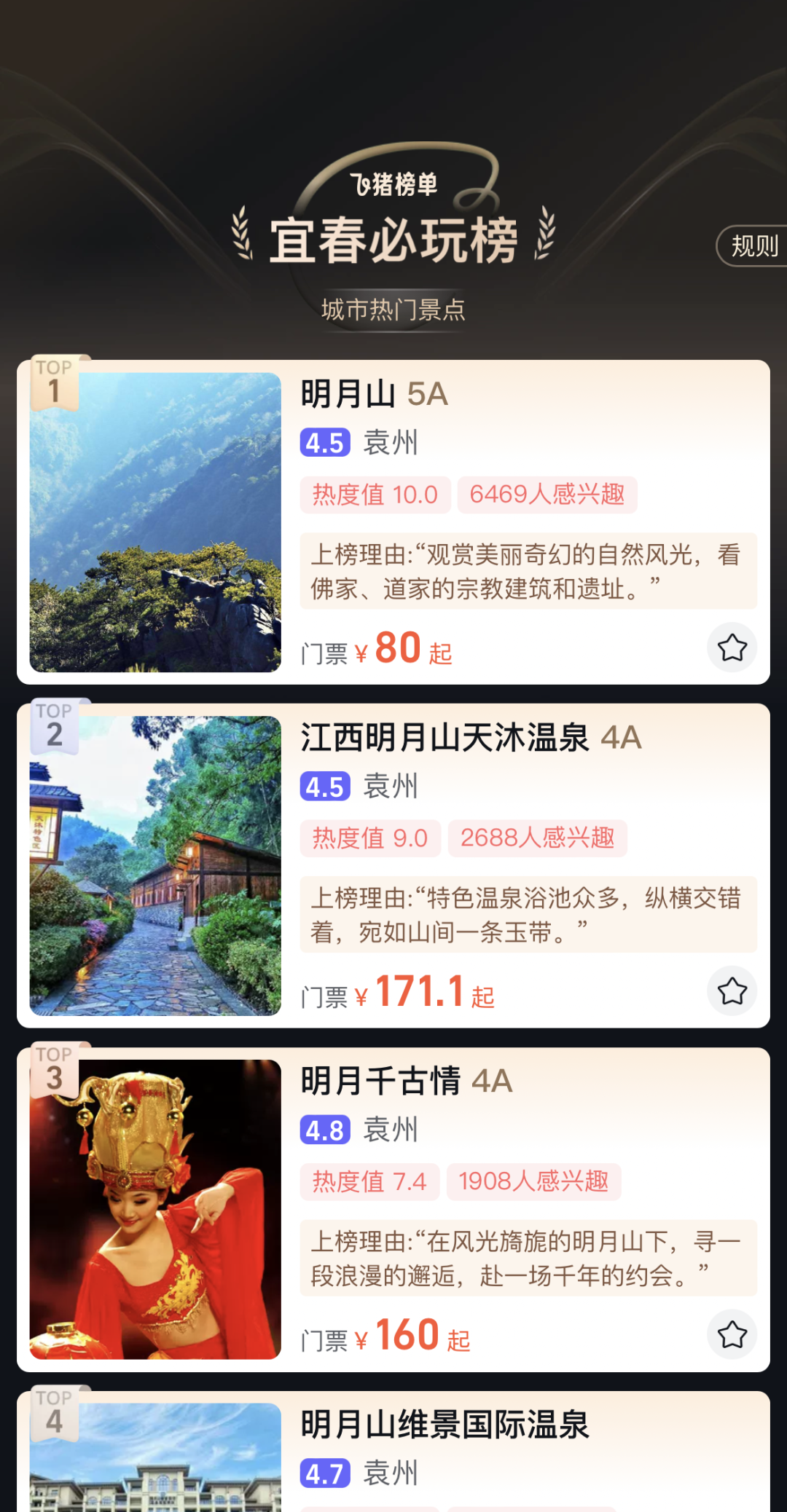
Task: Favorite 明月山 with the star icon
Action: (732, 647)
